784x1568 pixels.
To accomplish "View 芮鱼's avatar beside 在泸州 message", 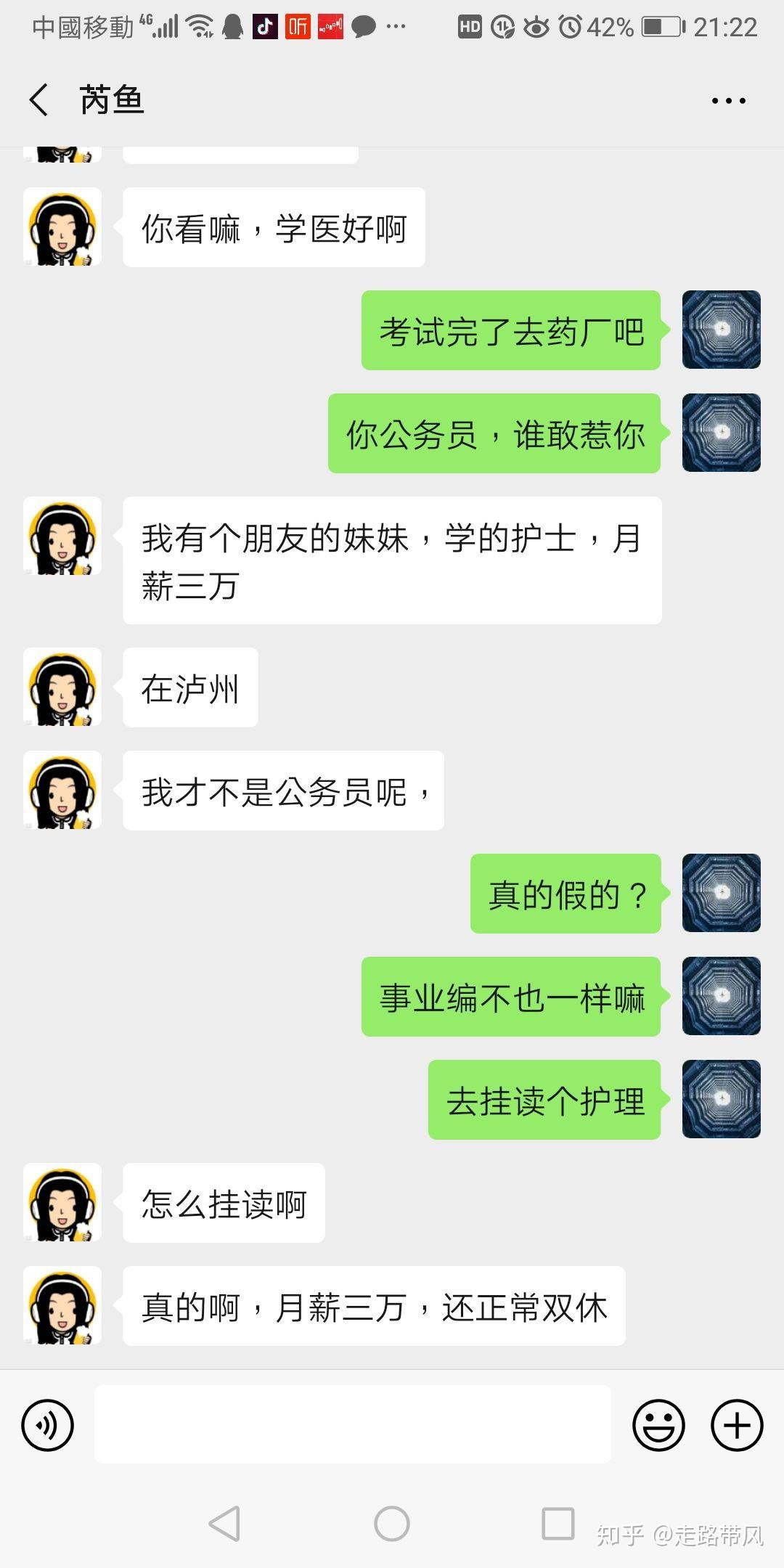I will 62,687.
